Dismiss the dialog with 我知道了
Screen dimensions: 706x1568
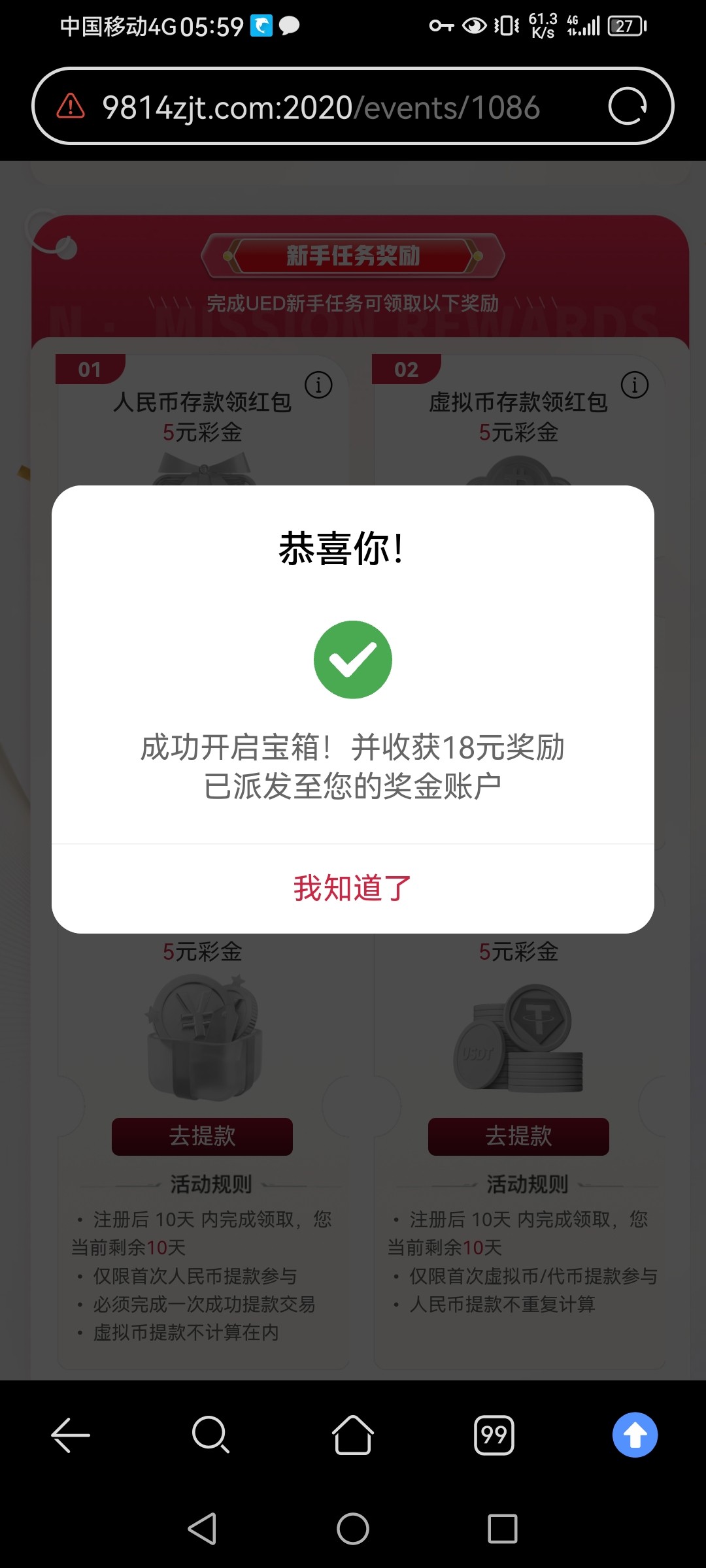pyautogui.click(x=352, y=889)
